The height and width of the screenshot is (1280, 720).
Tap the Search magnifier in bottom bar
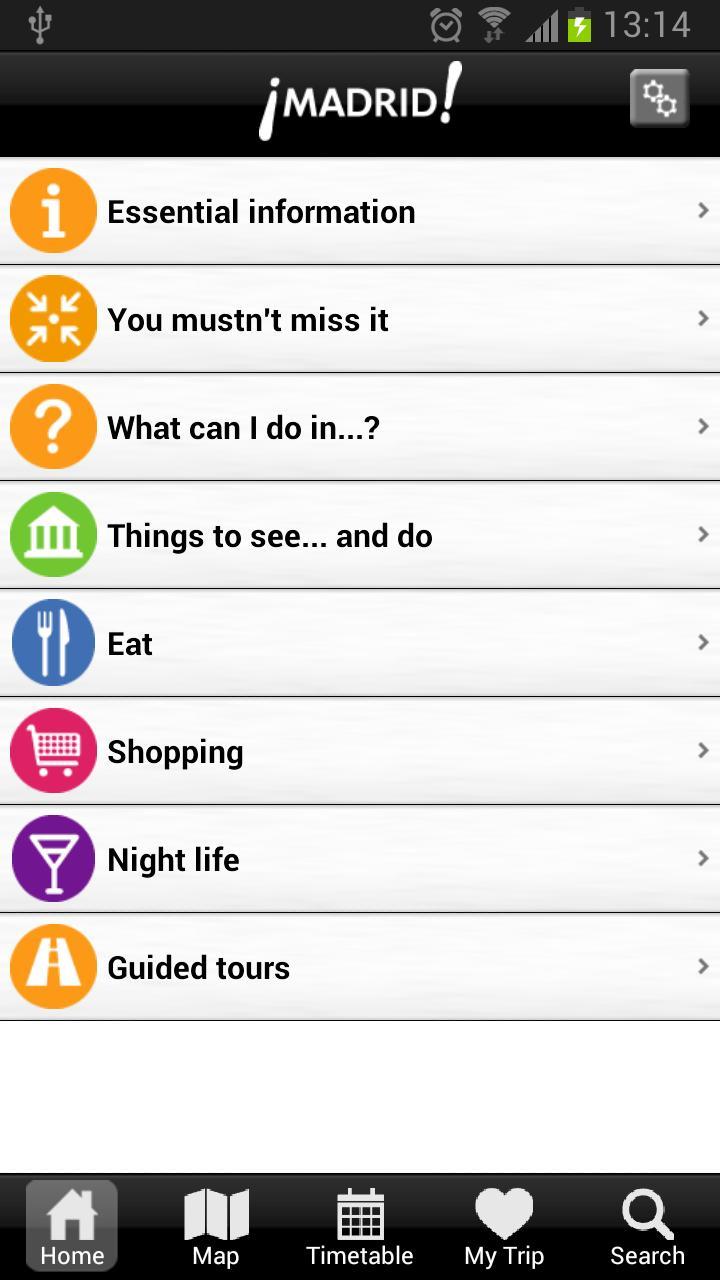[647, 1224]
